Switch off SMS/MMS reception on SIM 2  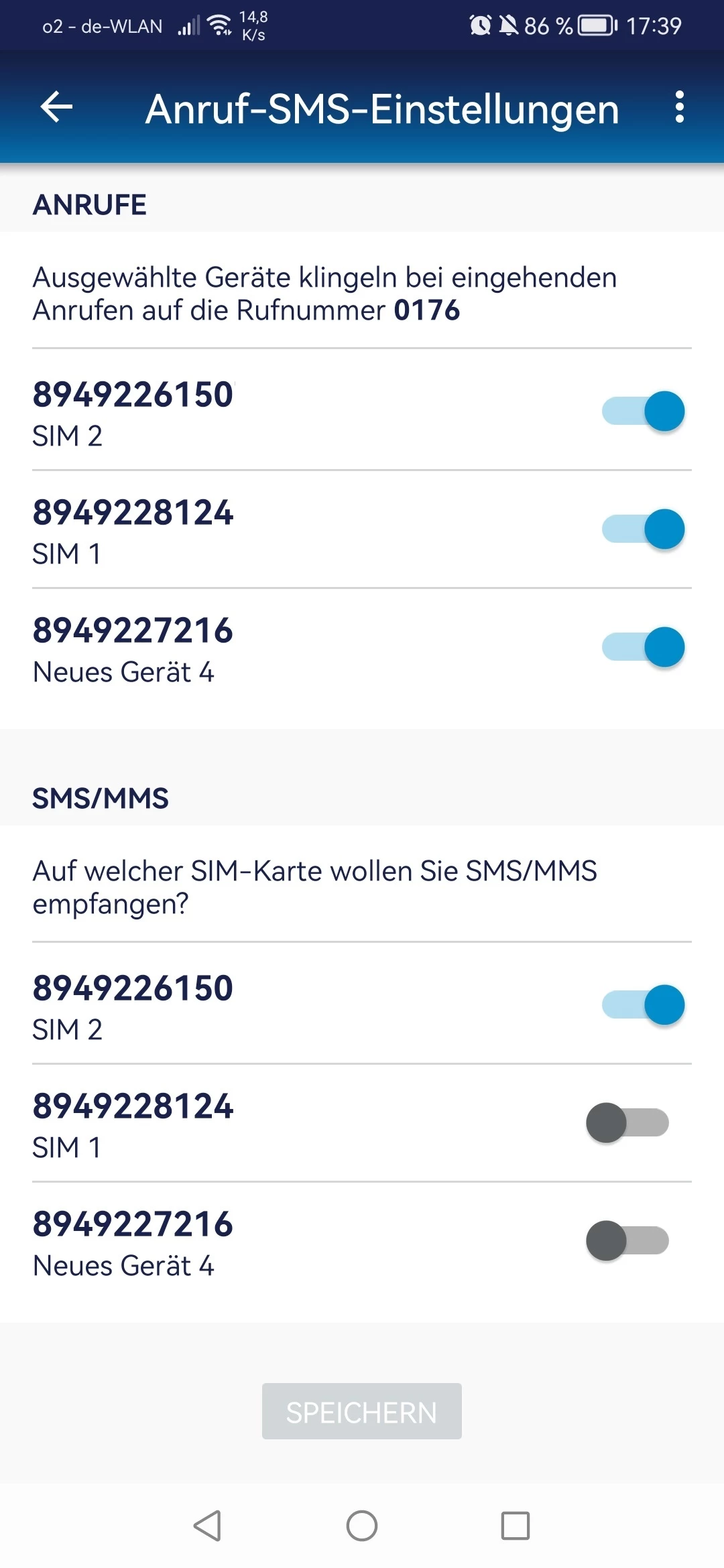click(x=643, y=1005)
